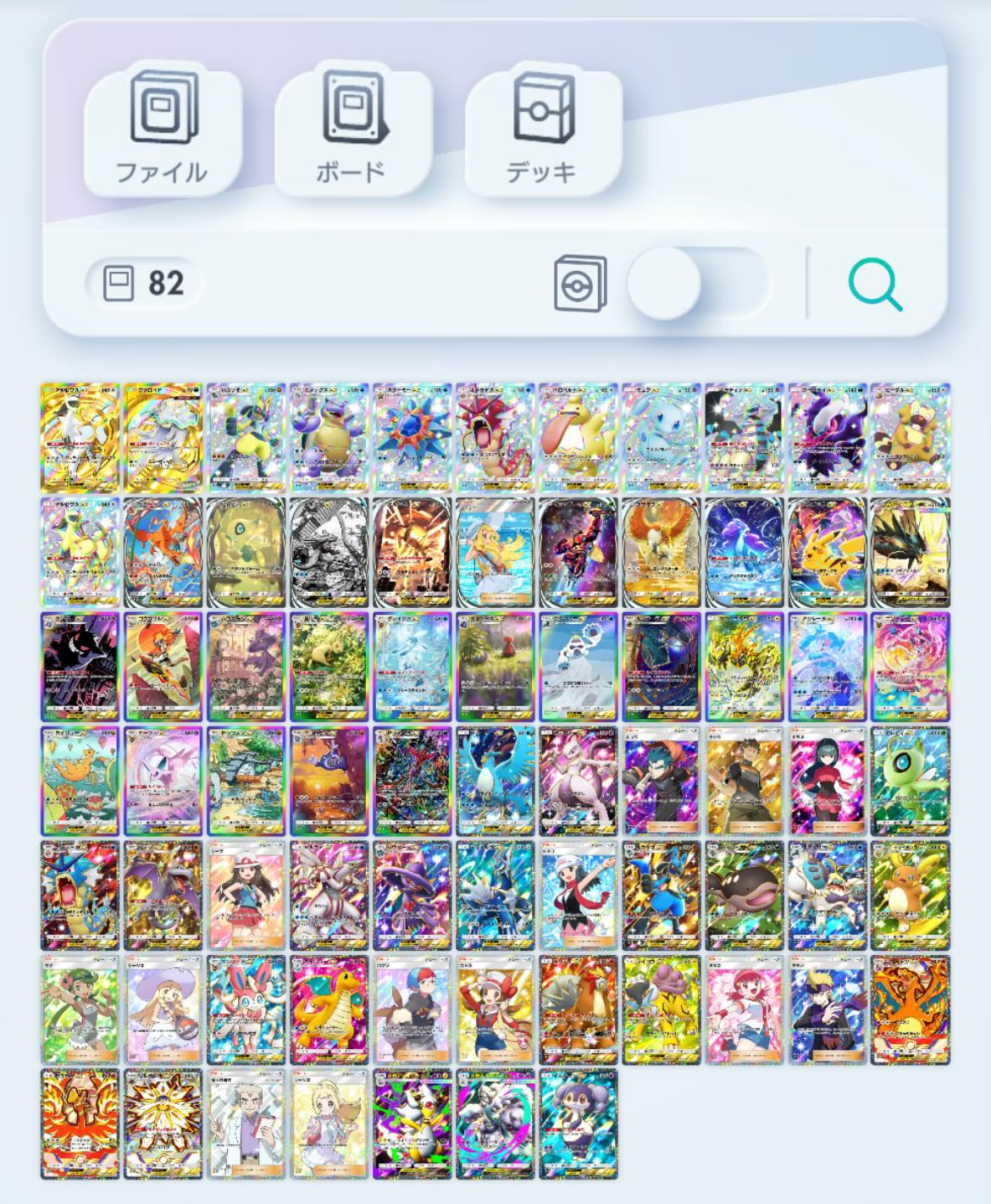Open the Pikachu card in second row

point(827,552)
